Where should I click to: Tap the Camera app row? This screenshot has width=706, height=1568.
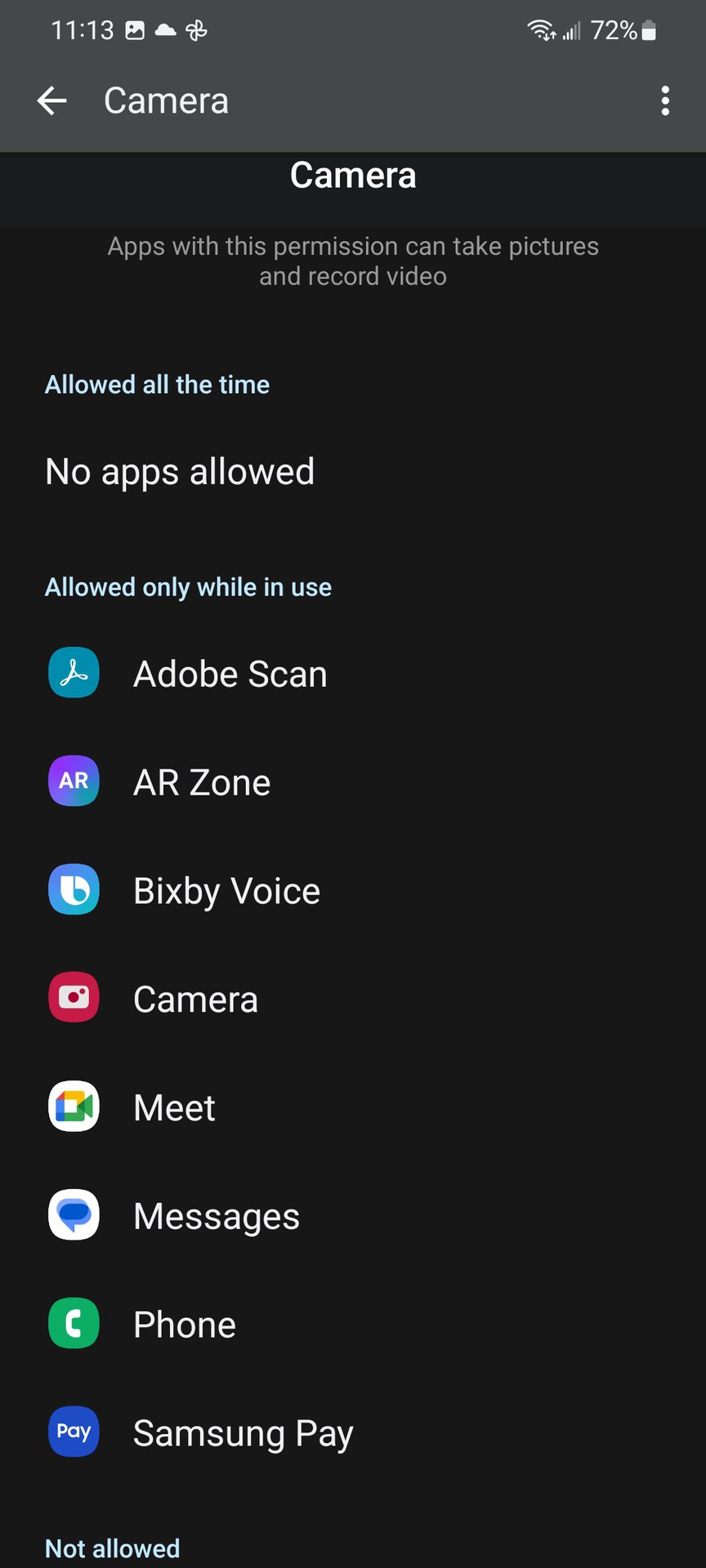coord(195,999)
